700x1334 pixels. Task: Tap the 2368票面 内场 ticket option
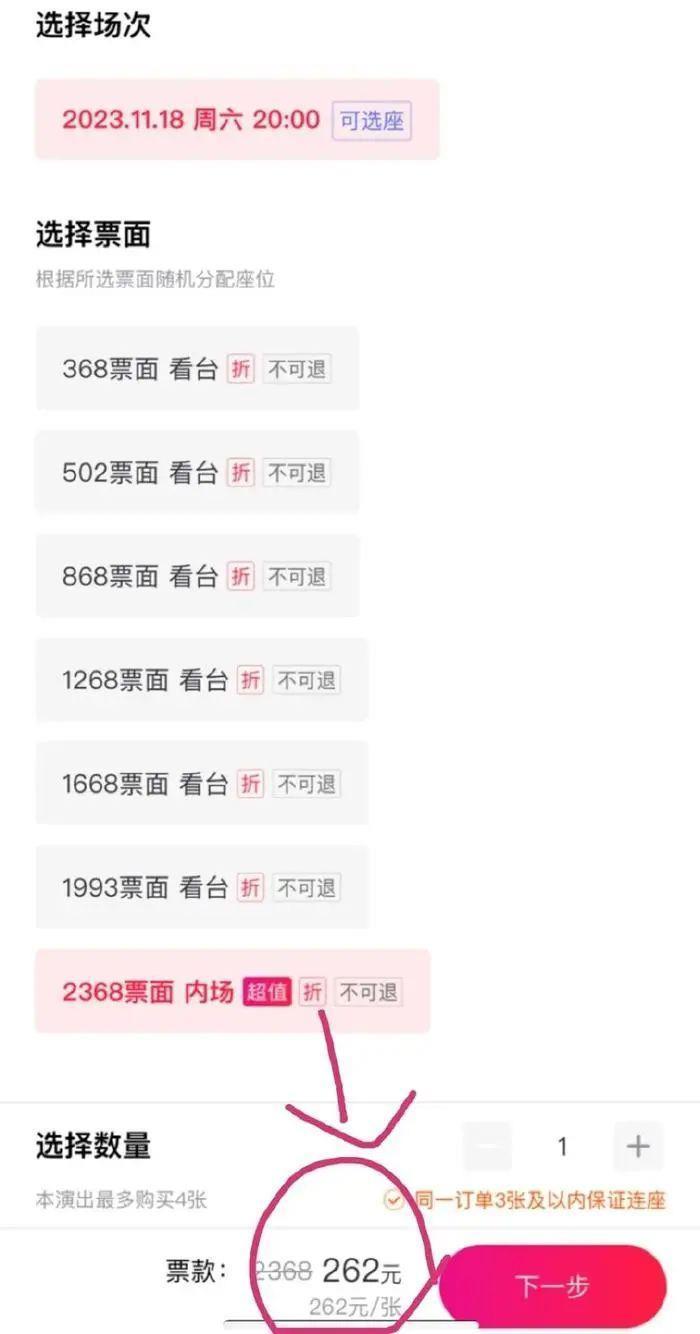pos(232,991)
